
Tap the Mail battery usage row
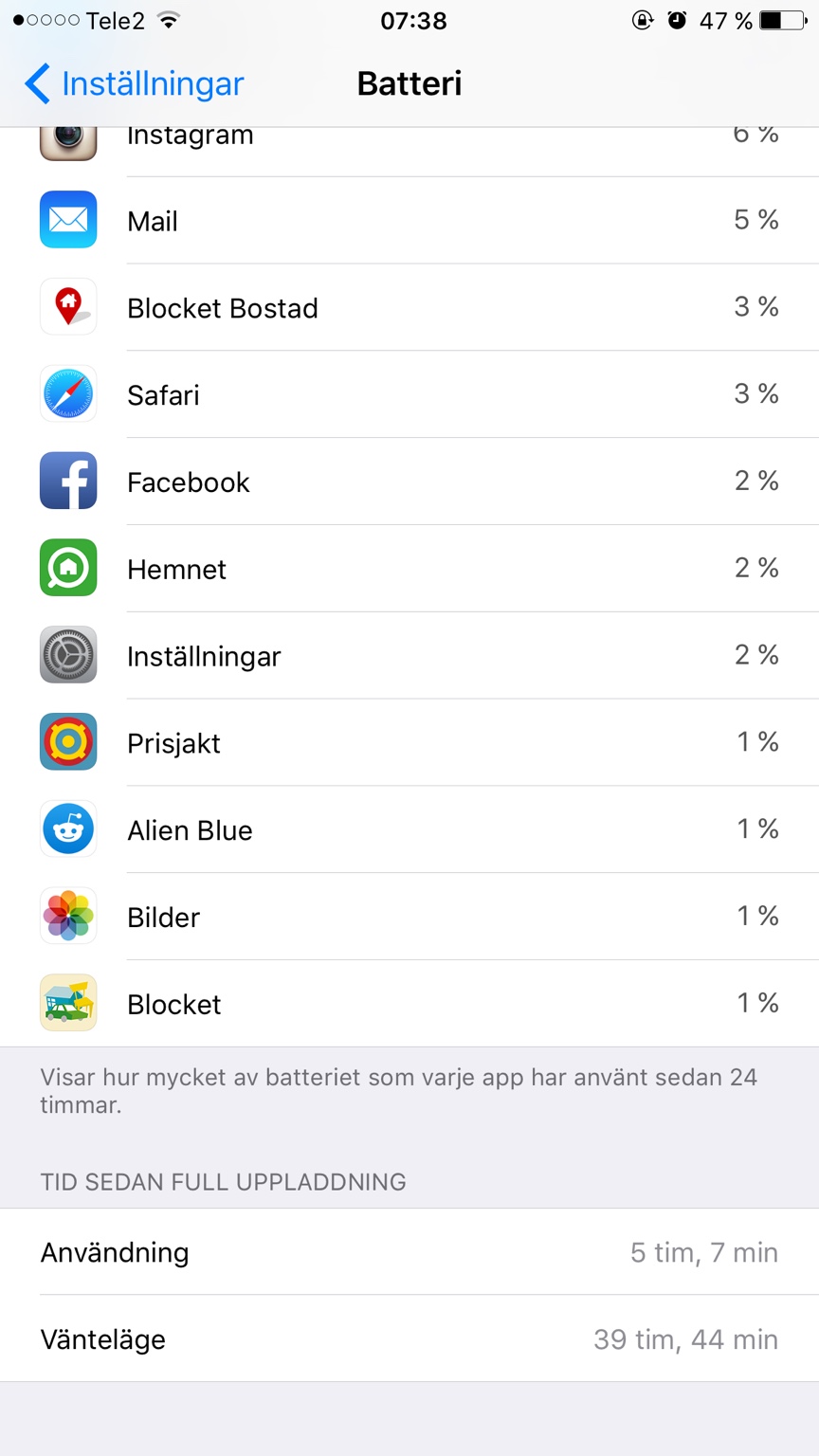(409, 221)
